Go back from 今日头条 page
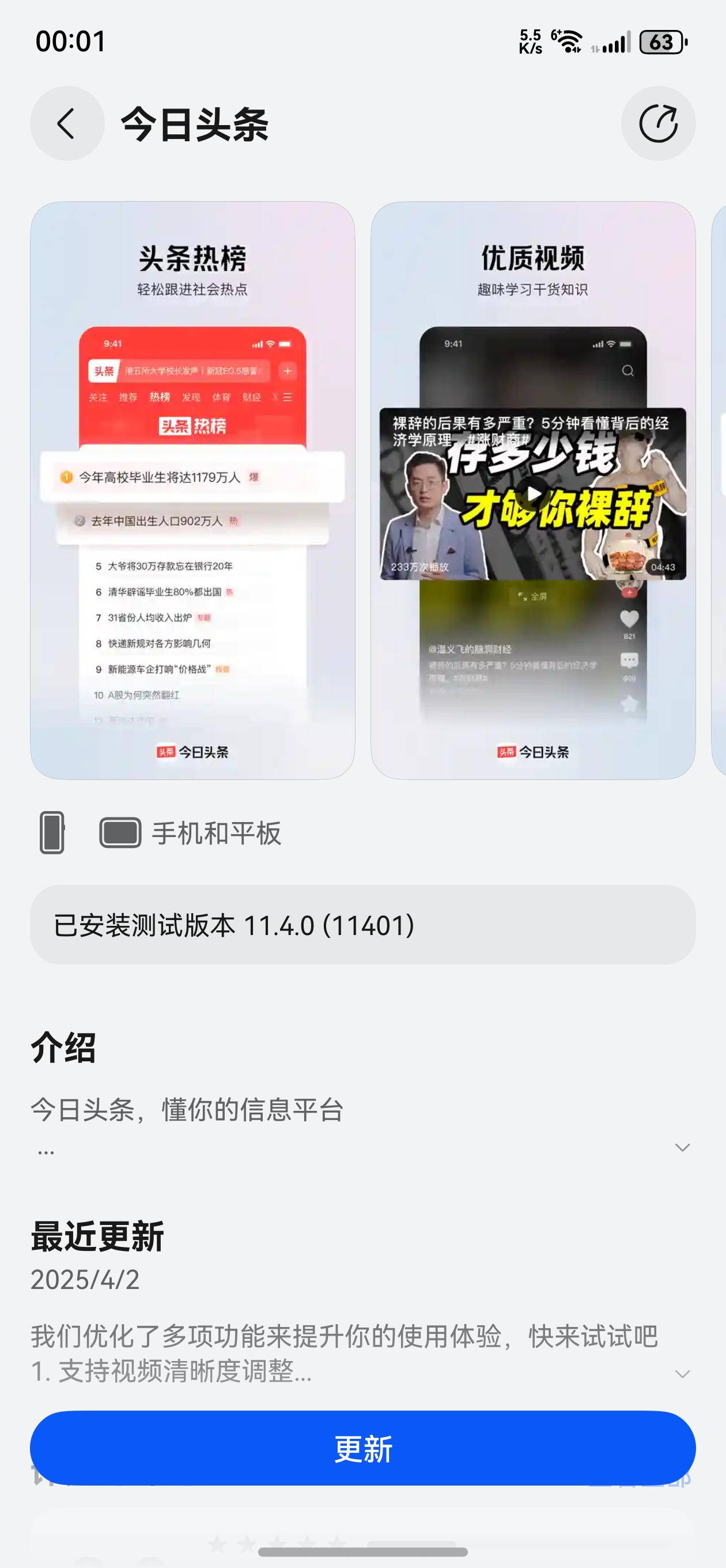The image size is (726, 1568). click(67, 123)
